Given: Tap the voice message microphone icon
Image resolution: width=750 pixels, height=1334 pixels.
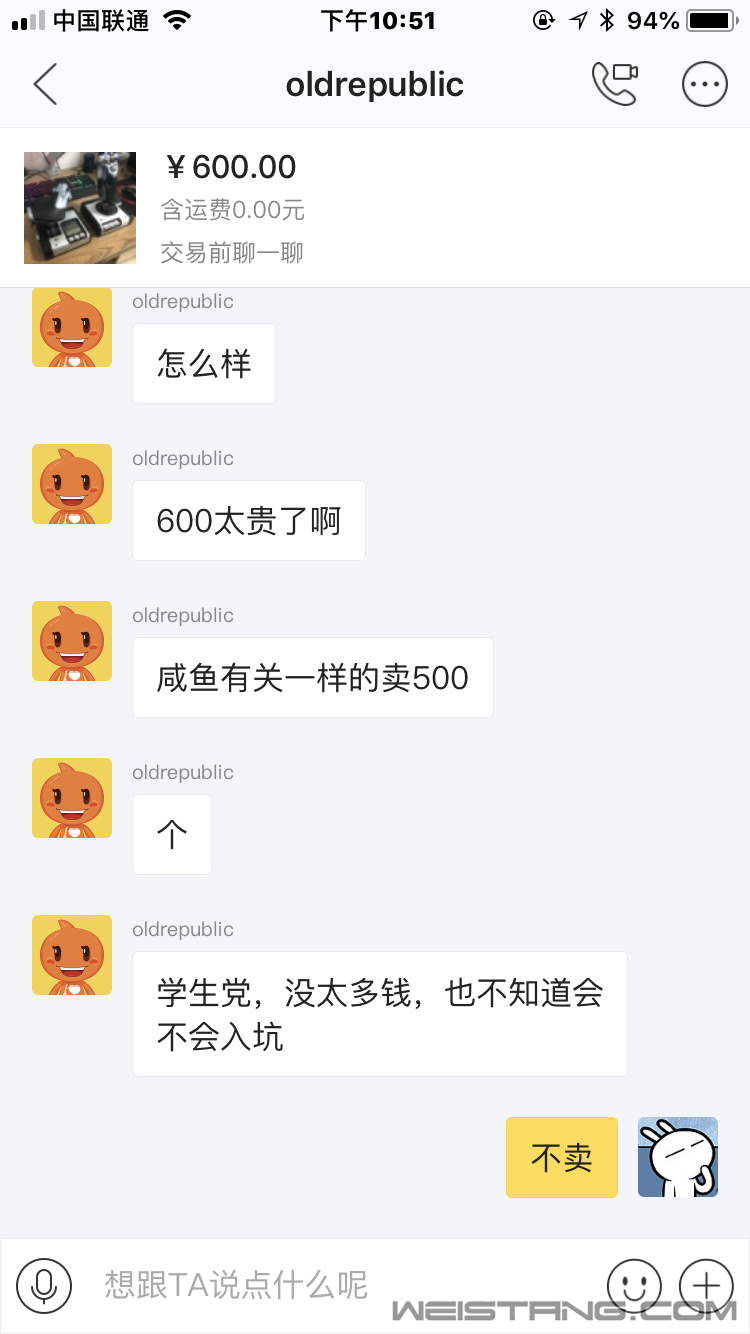Looking at the screenshot, I should [44, 1284].
